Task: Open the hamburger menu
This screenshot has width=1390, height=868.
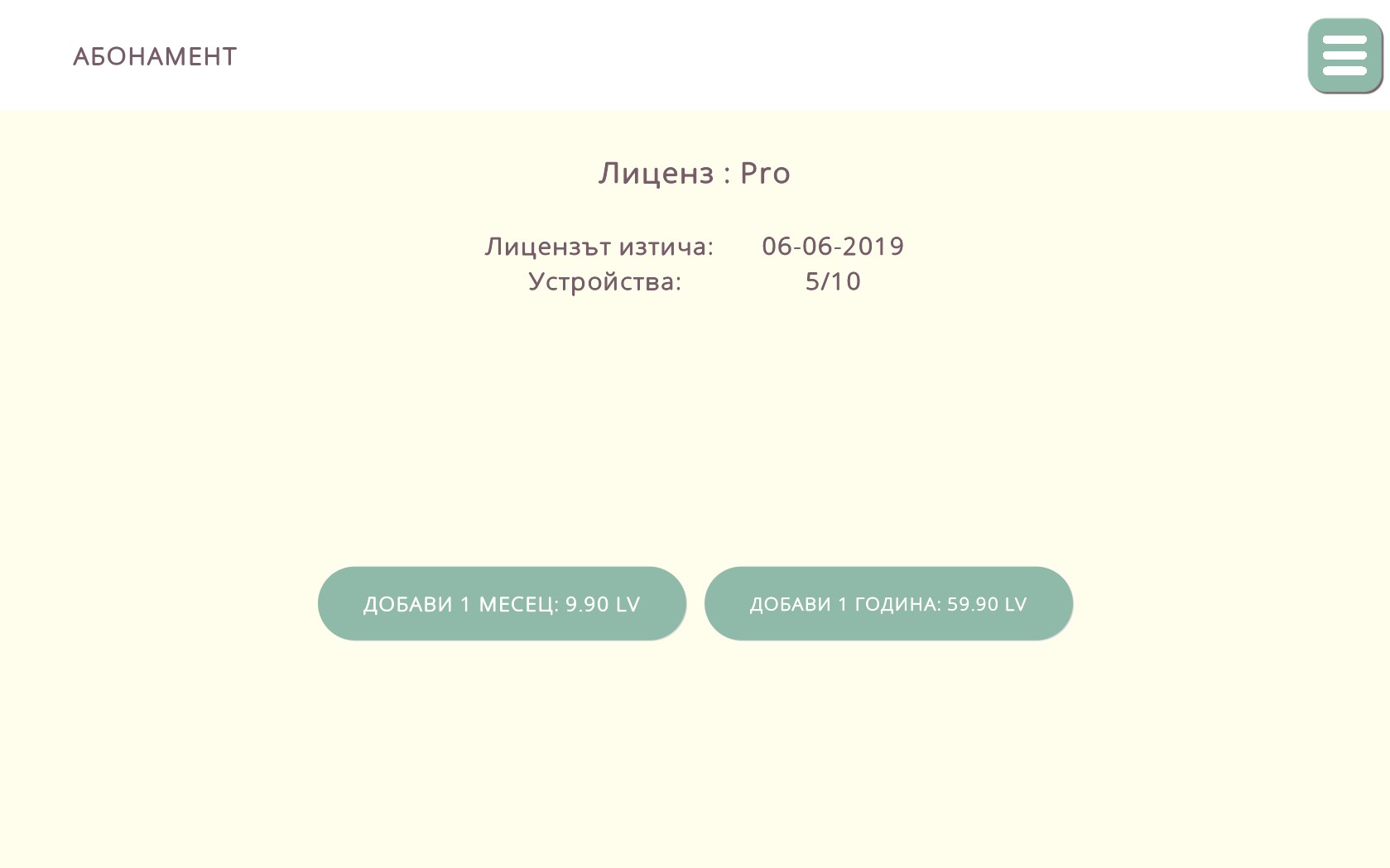Action: [x=1344, y=55]
